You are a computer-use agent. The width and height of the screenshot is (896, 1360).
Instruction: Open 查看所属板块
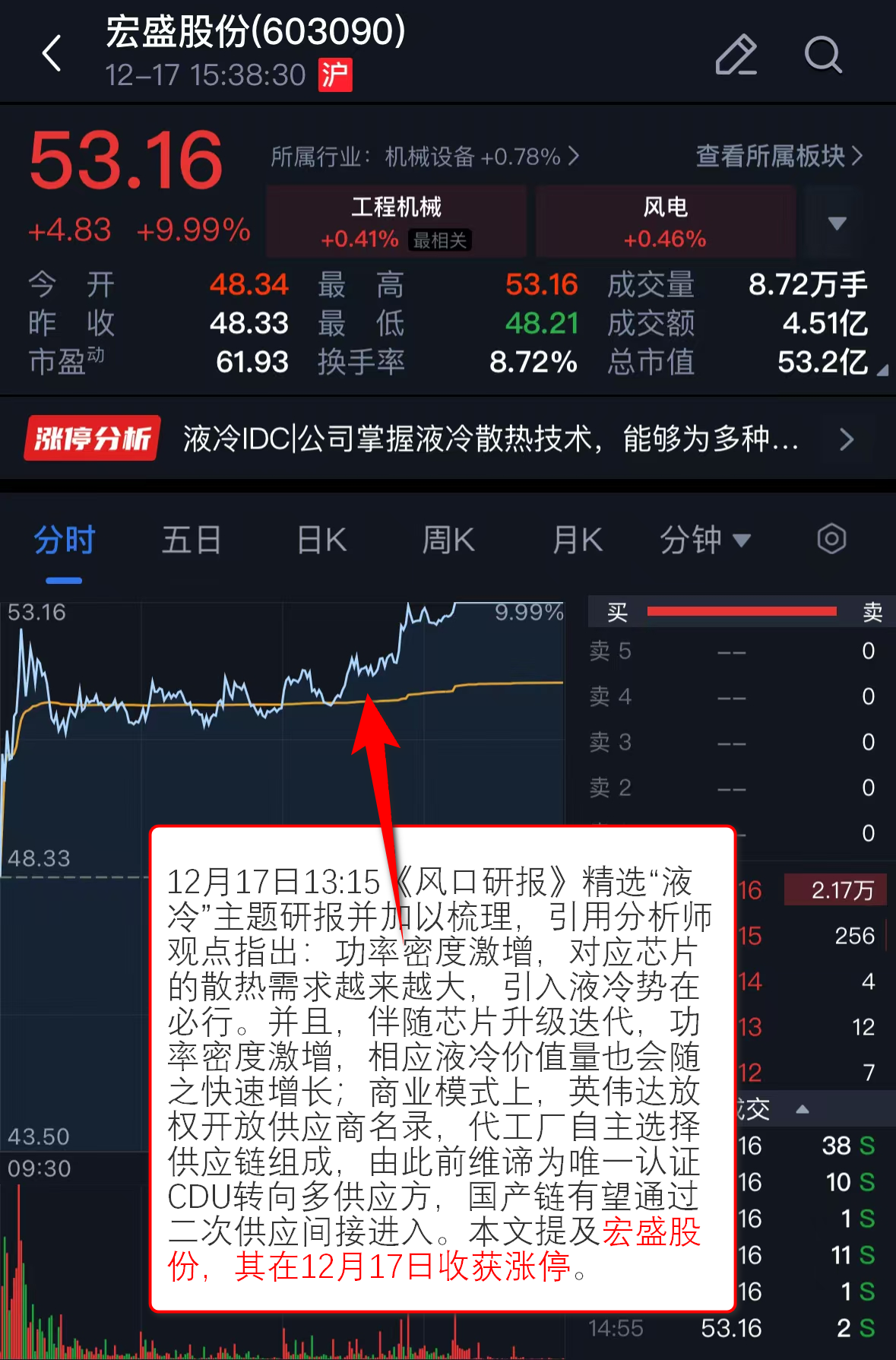779,156
